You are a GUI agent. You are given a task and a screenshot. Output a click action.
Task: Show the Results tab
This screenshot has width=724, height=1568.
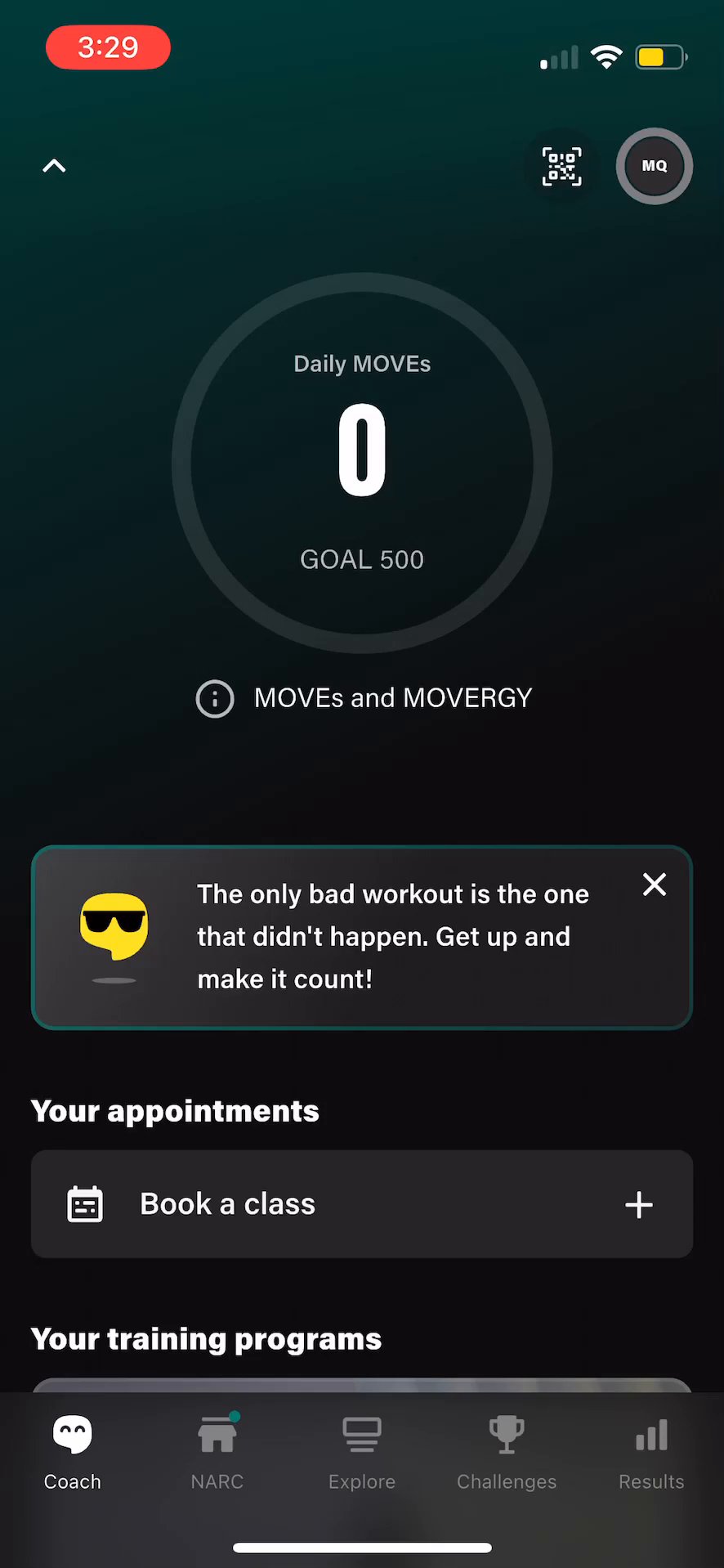[x=651, y=1452]
